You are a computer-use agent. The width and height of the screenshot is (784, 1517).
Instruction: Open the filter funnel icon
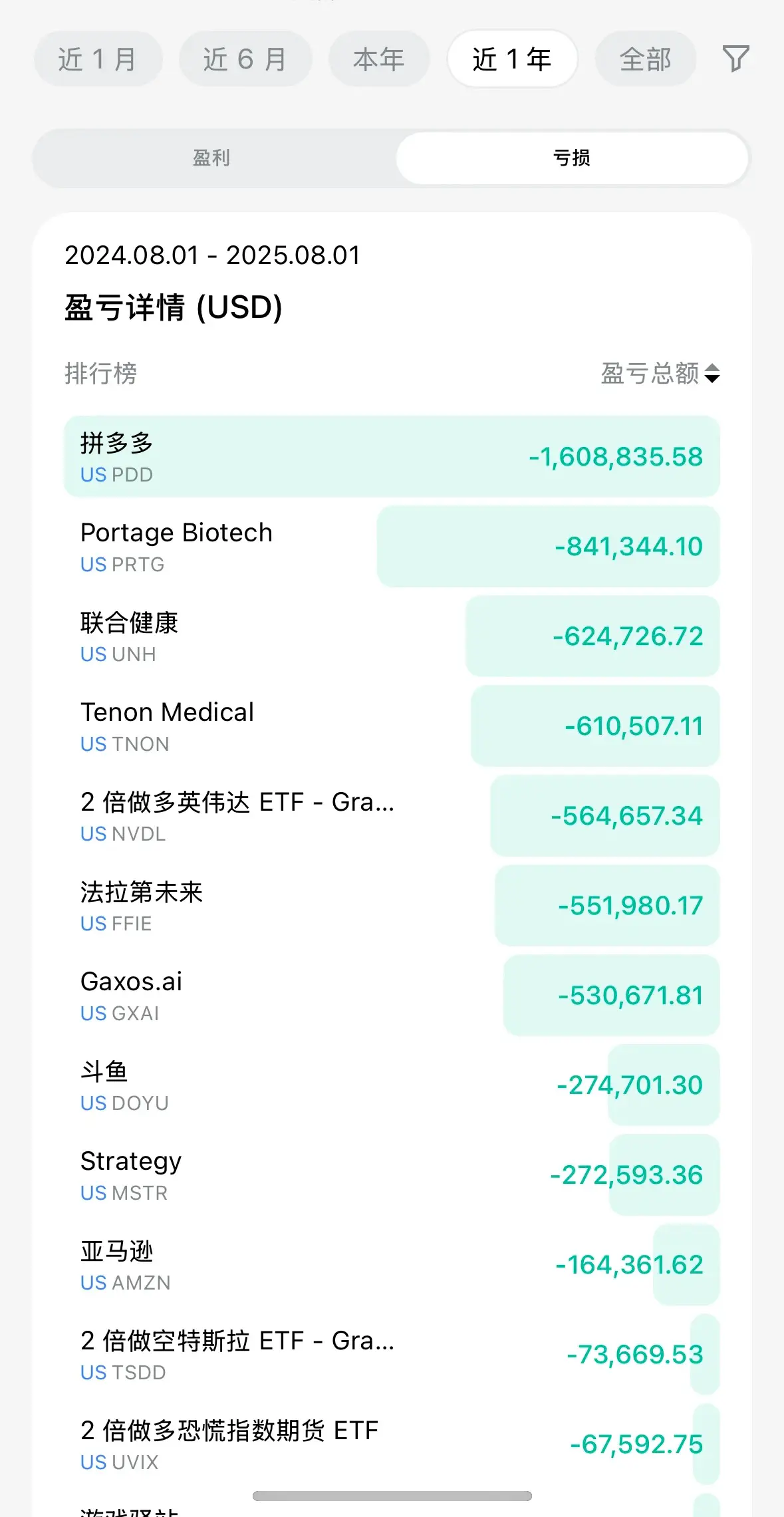(x=735, y=59)
